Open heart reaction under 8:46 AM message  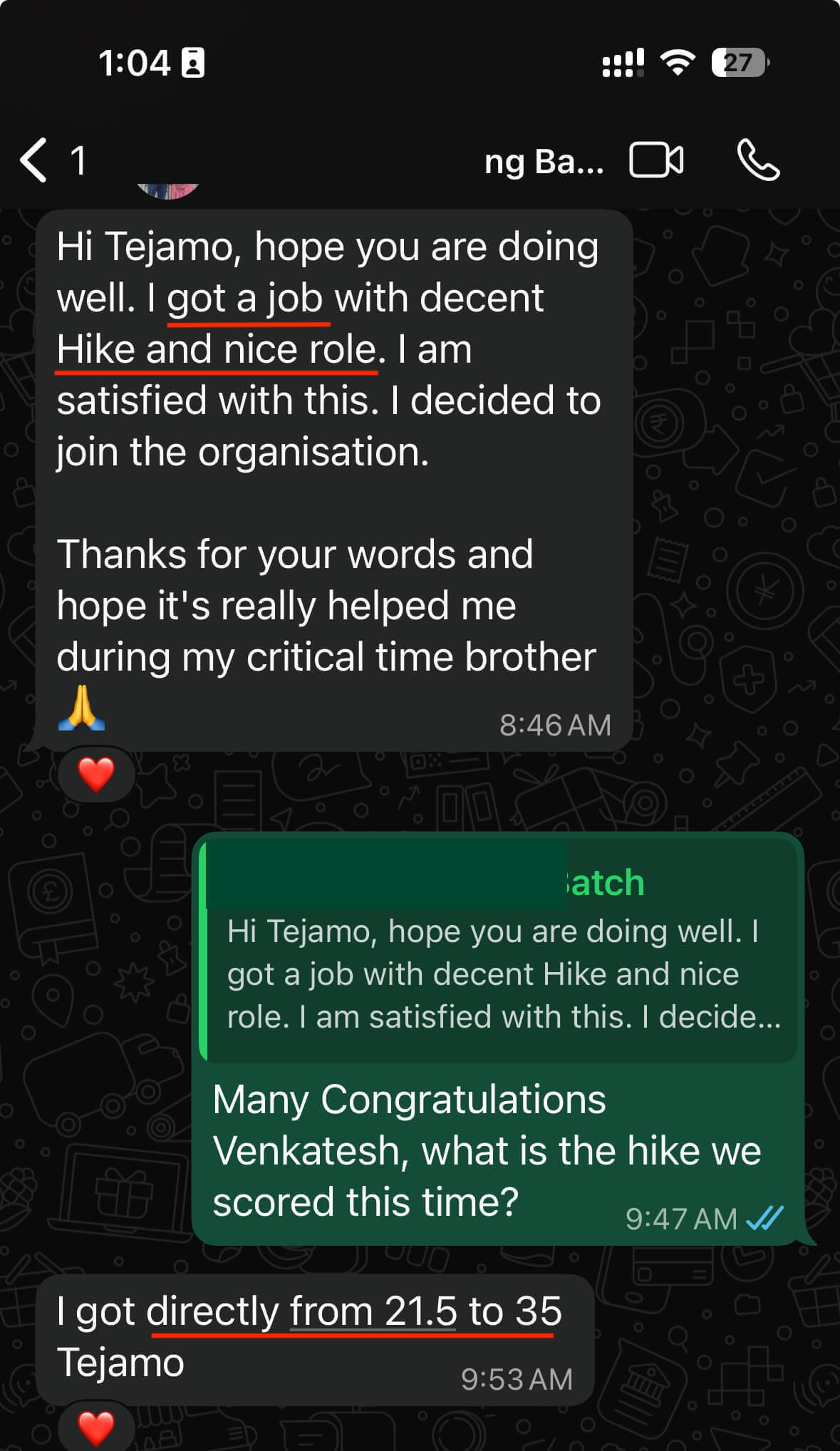click(96, 774)
